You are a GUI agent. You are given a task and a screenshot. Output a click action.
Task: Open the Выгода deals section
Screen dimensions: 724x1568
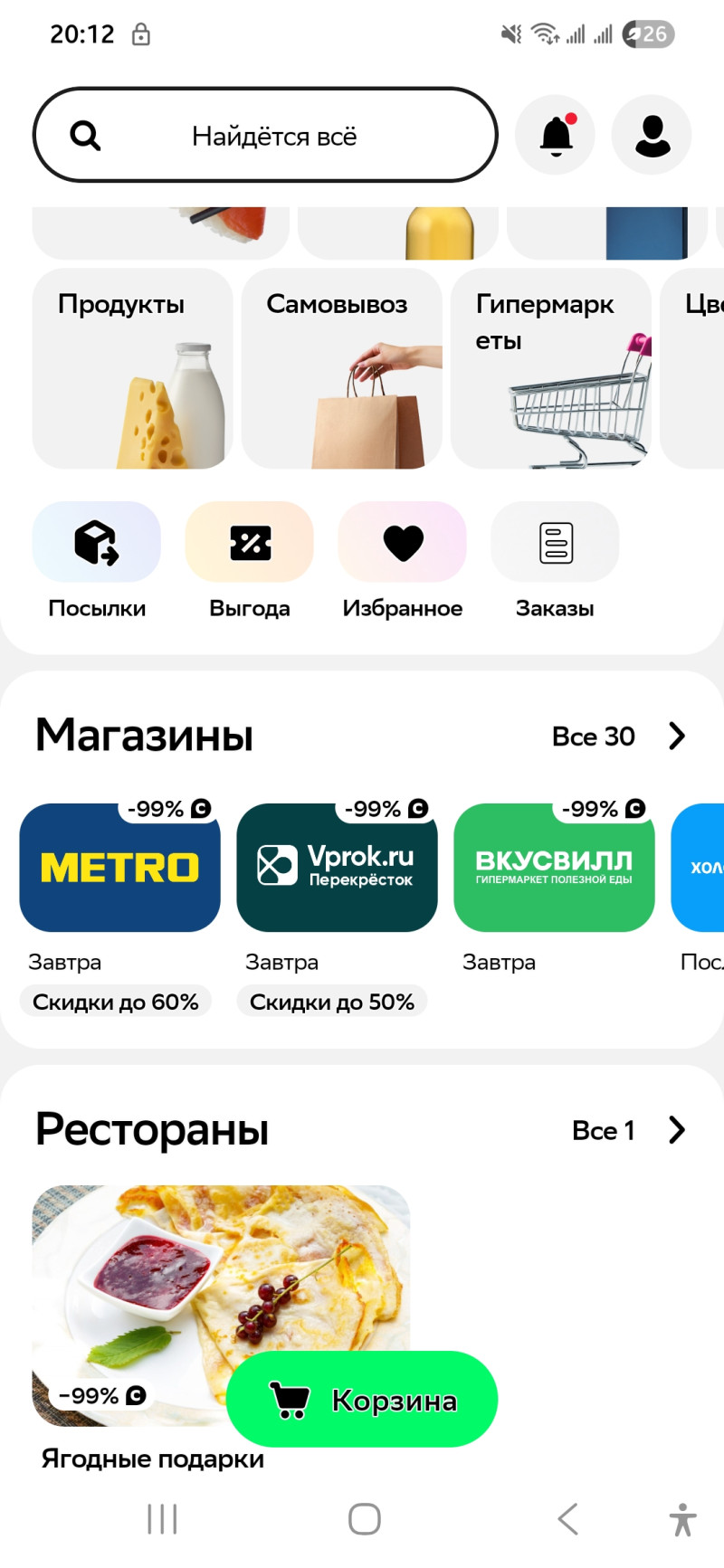click(250, 559)
